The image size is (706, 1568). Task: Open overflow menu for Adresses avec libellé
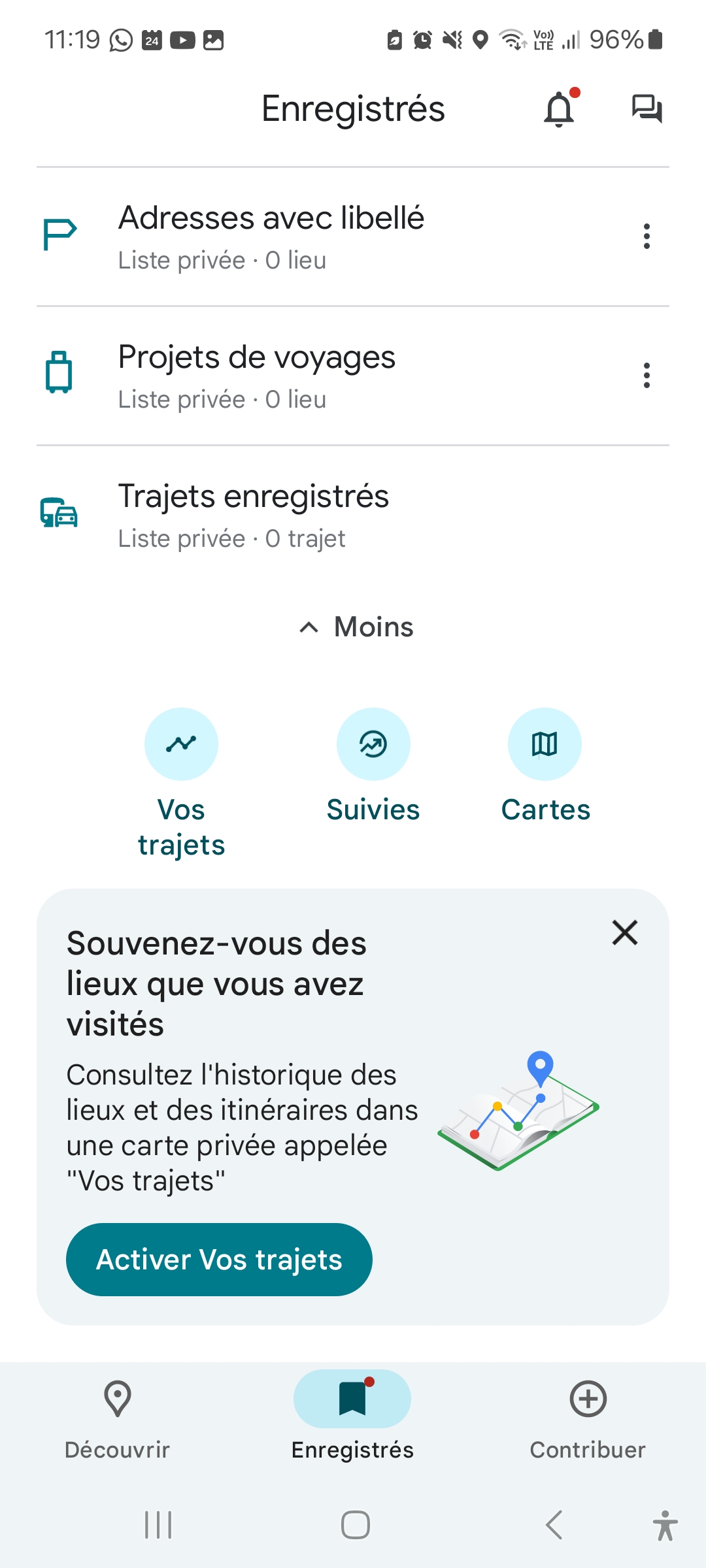647,237
